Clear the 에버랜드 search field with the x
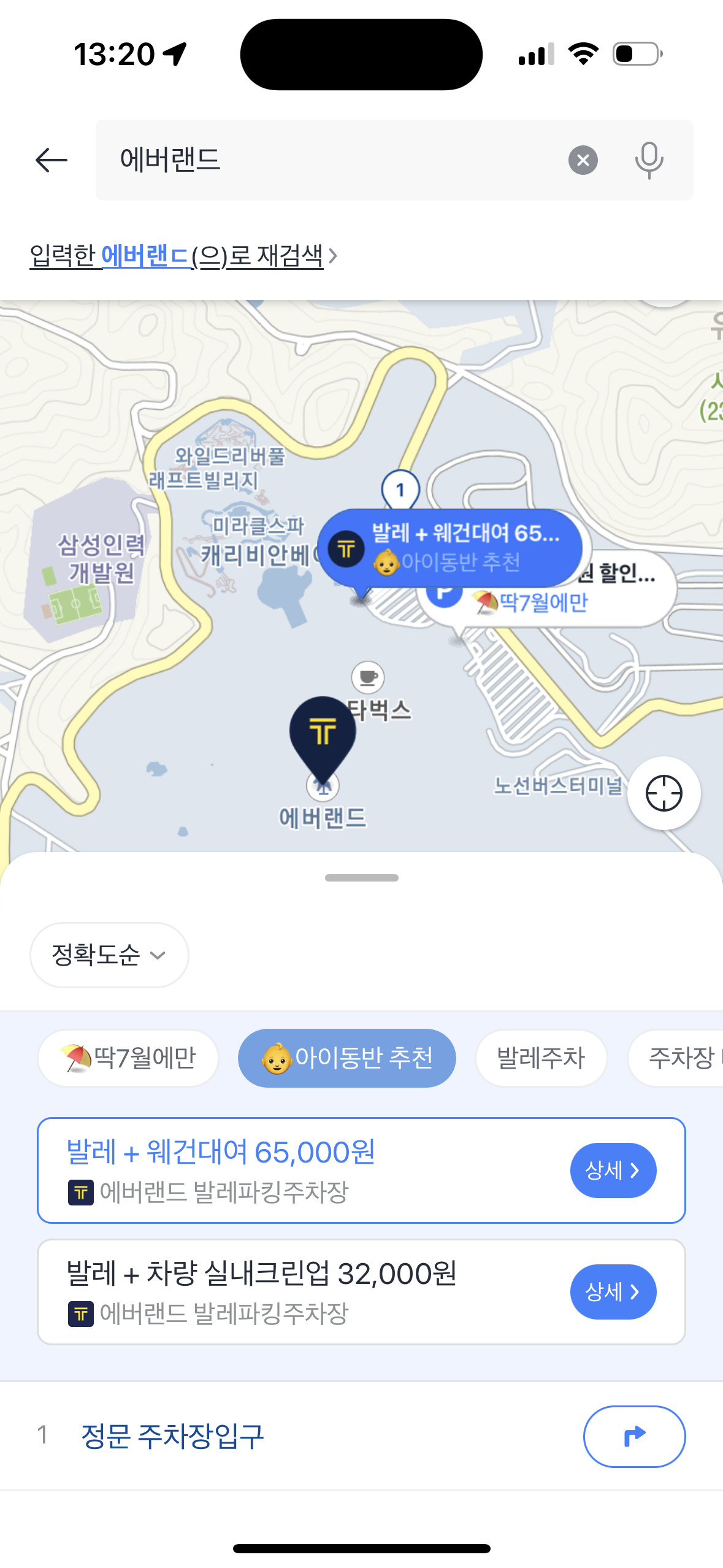The height and width of the screenshot is (1568, 723). pos(583,160)
